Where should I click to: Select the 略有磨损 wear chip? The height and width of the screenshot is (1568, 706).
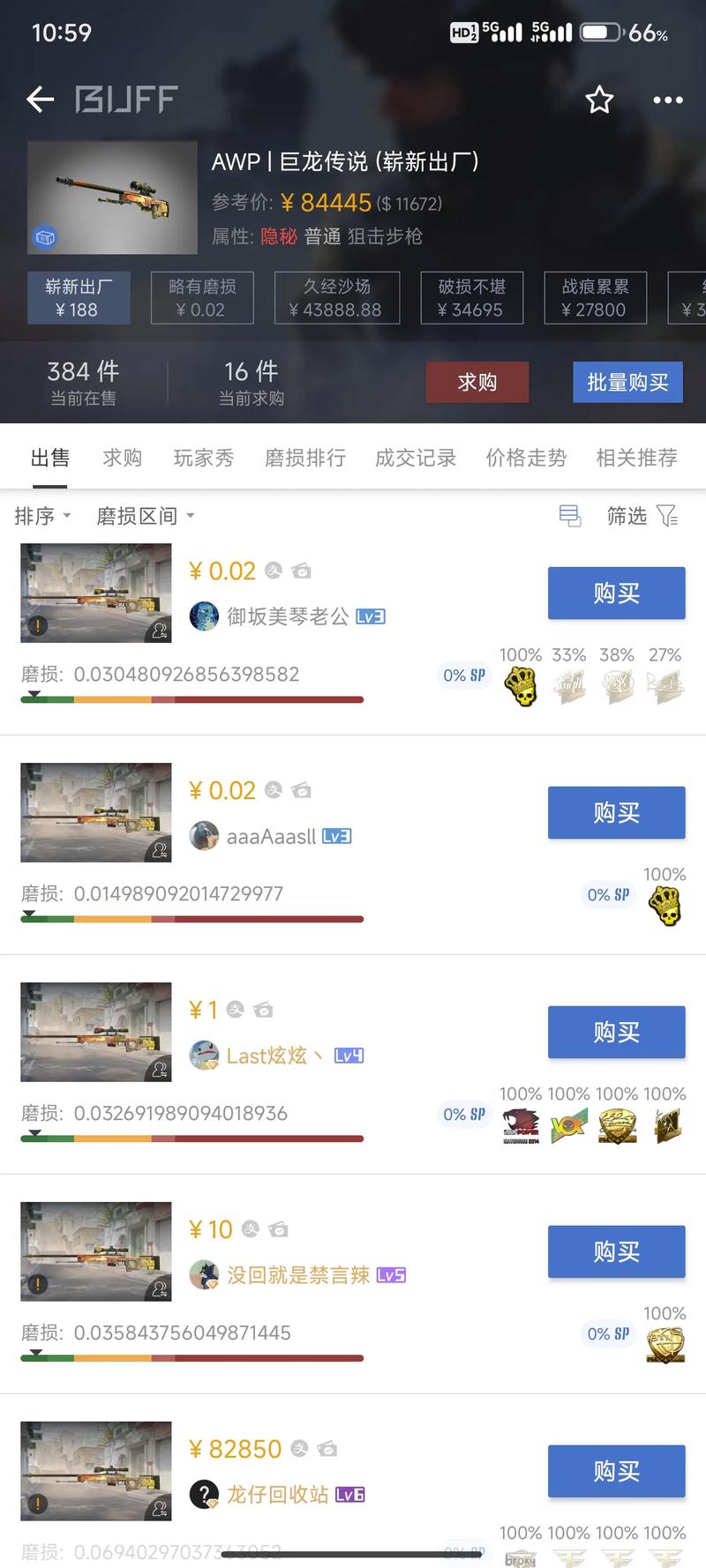[x=202, y=298]
